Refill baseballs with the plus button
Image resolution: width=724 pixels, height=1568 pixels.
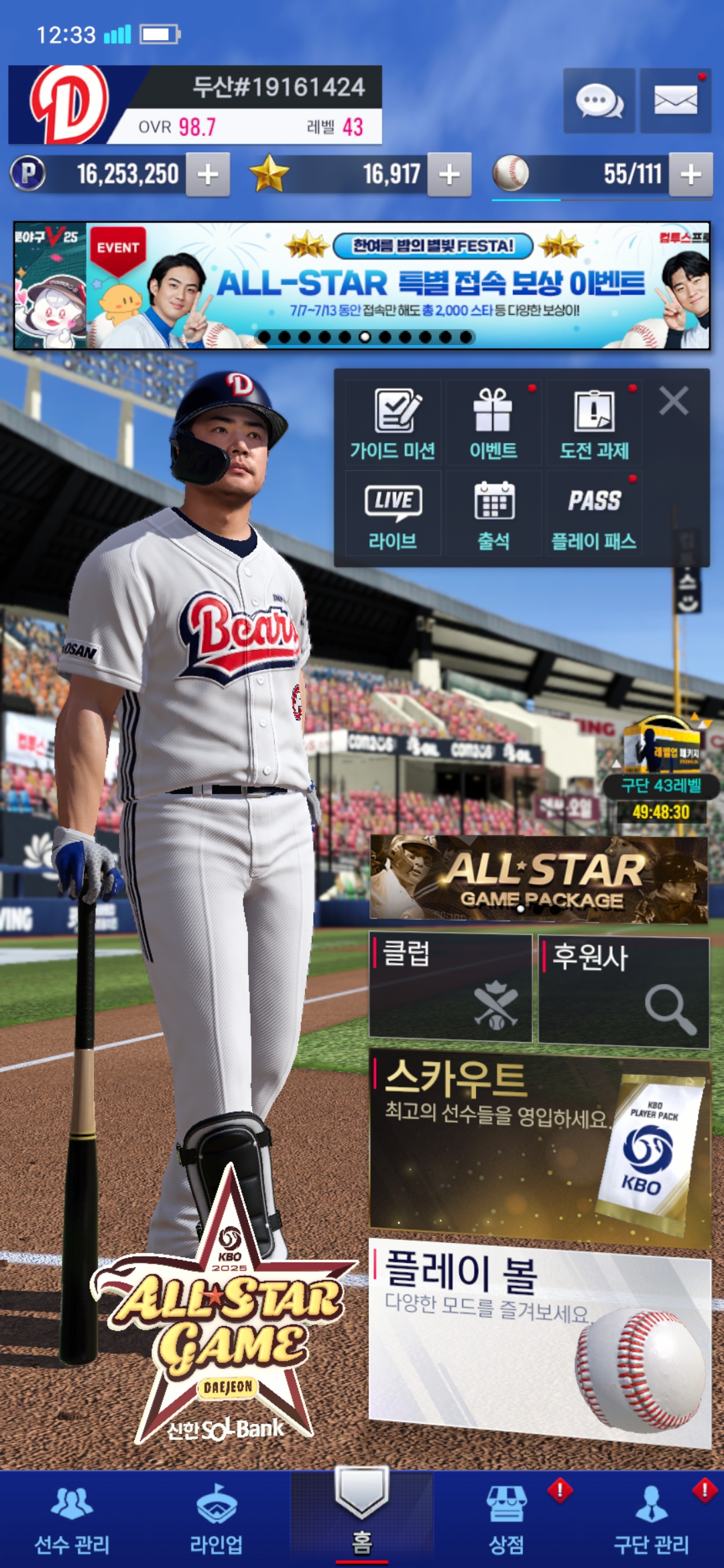pos(690,175)
